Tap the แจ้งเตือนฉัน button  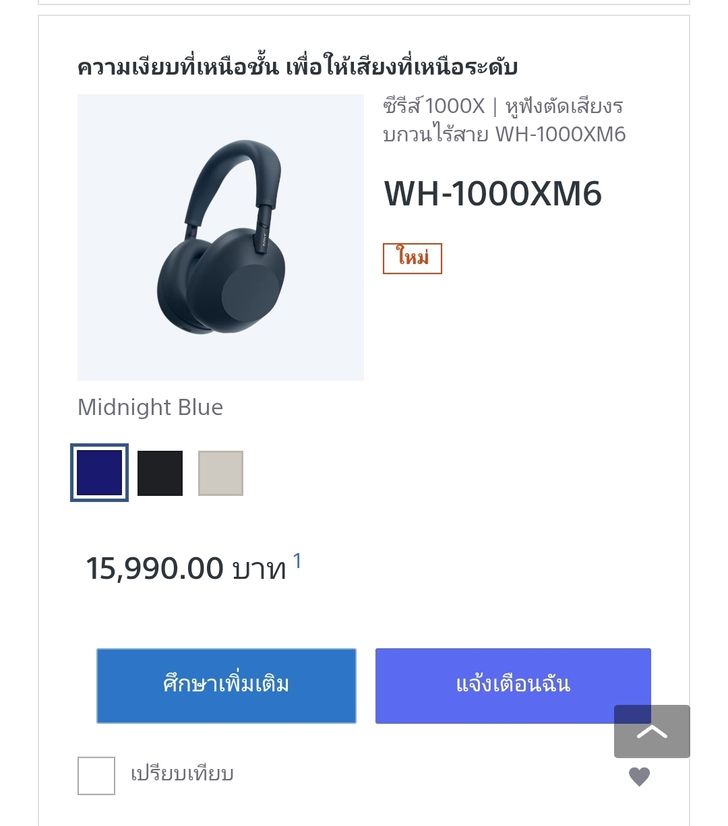(512, 685)
